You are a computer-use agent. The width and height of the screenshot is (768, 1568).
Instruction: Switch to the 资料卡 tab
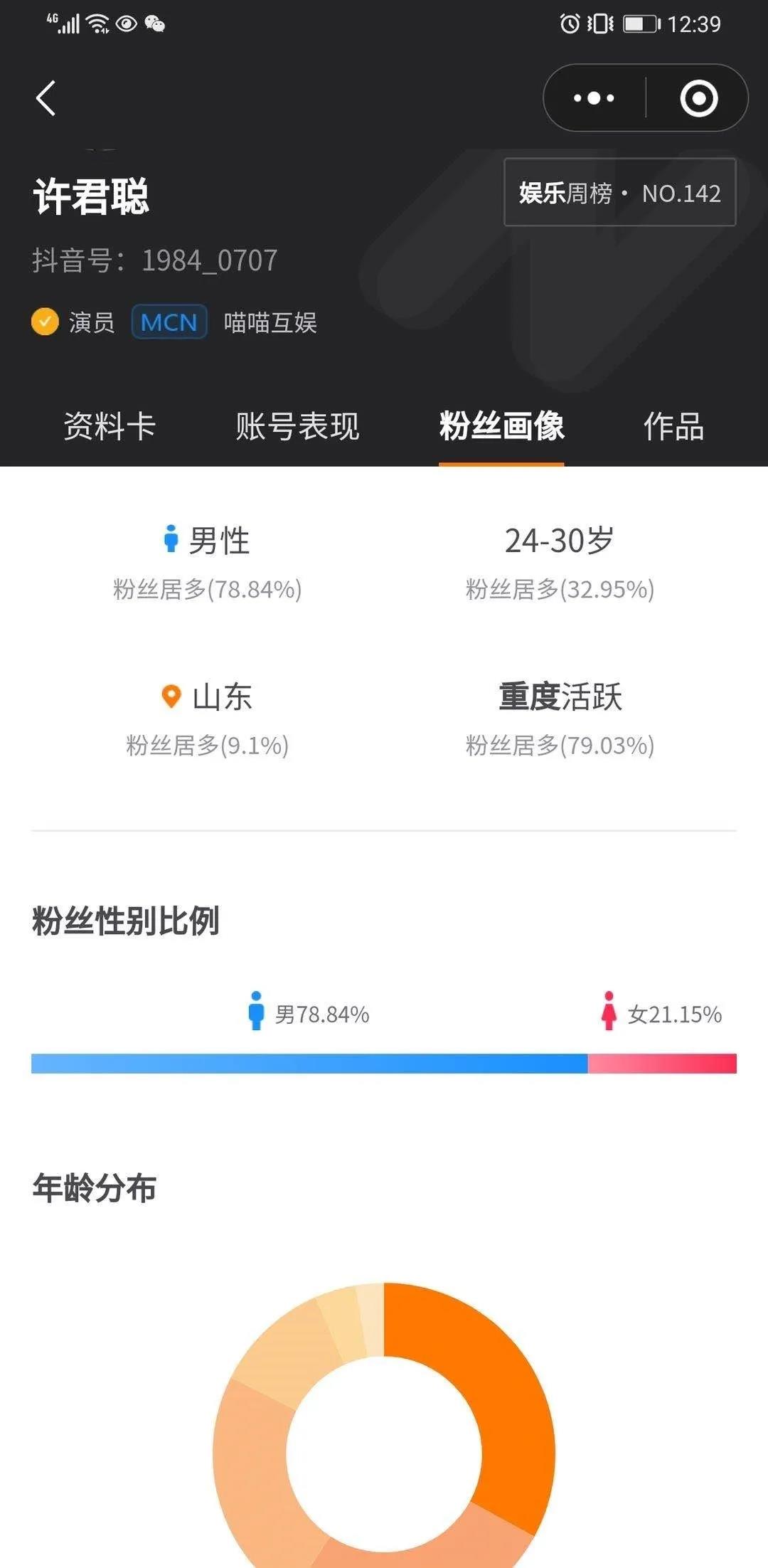pos(110,427)
